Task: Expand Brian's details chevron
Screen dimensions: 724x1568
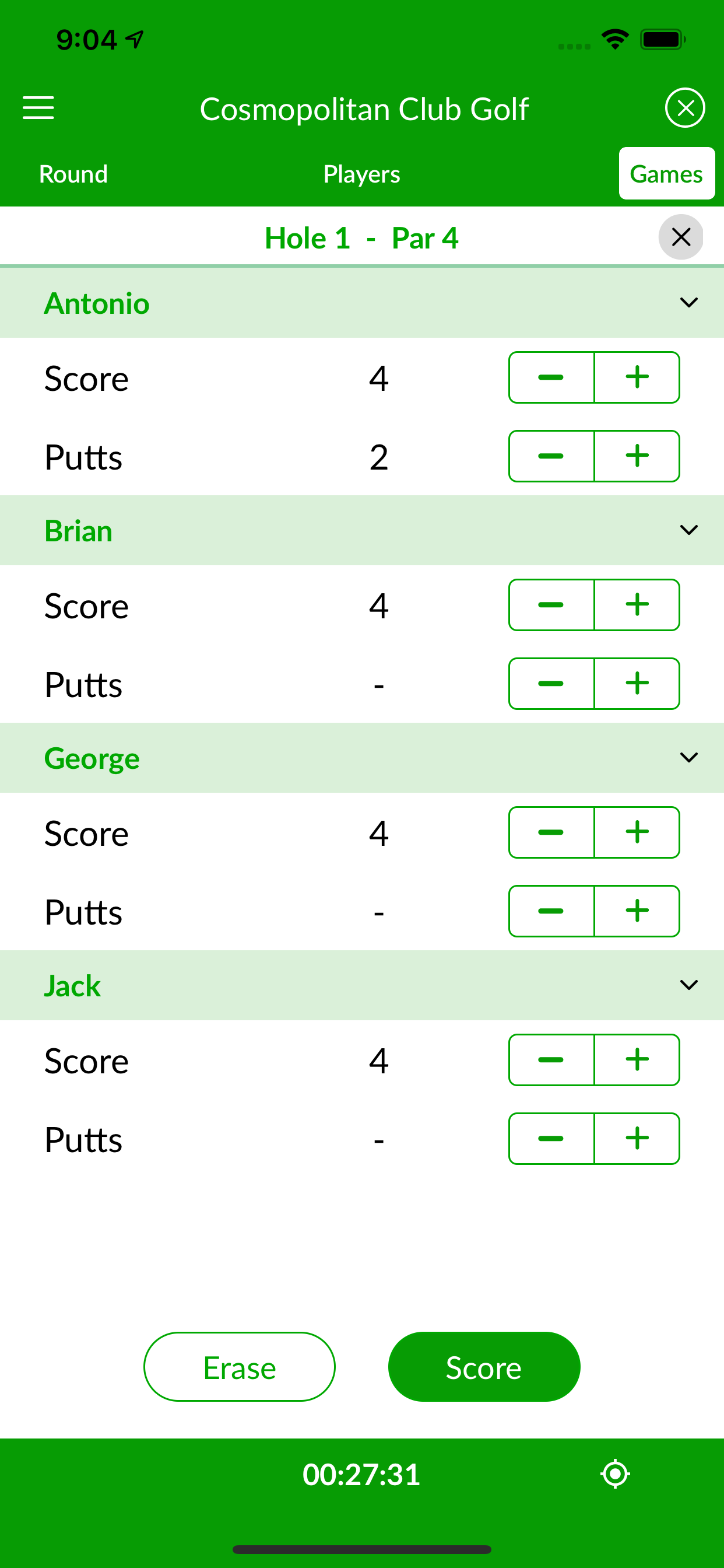Action: click(688, 530)
